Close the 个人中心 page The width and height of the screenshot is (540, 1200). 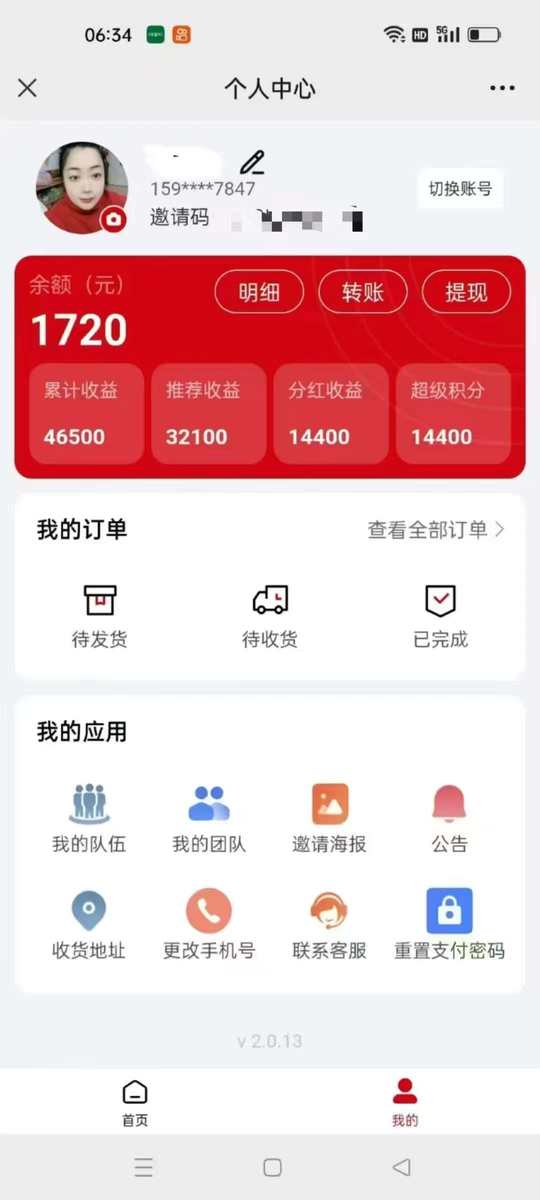28,88
